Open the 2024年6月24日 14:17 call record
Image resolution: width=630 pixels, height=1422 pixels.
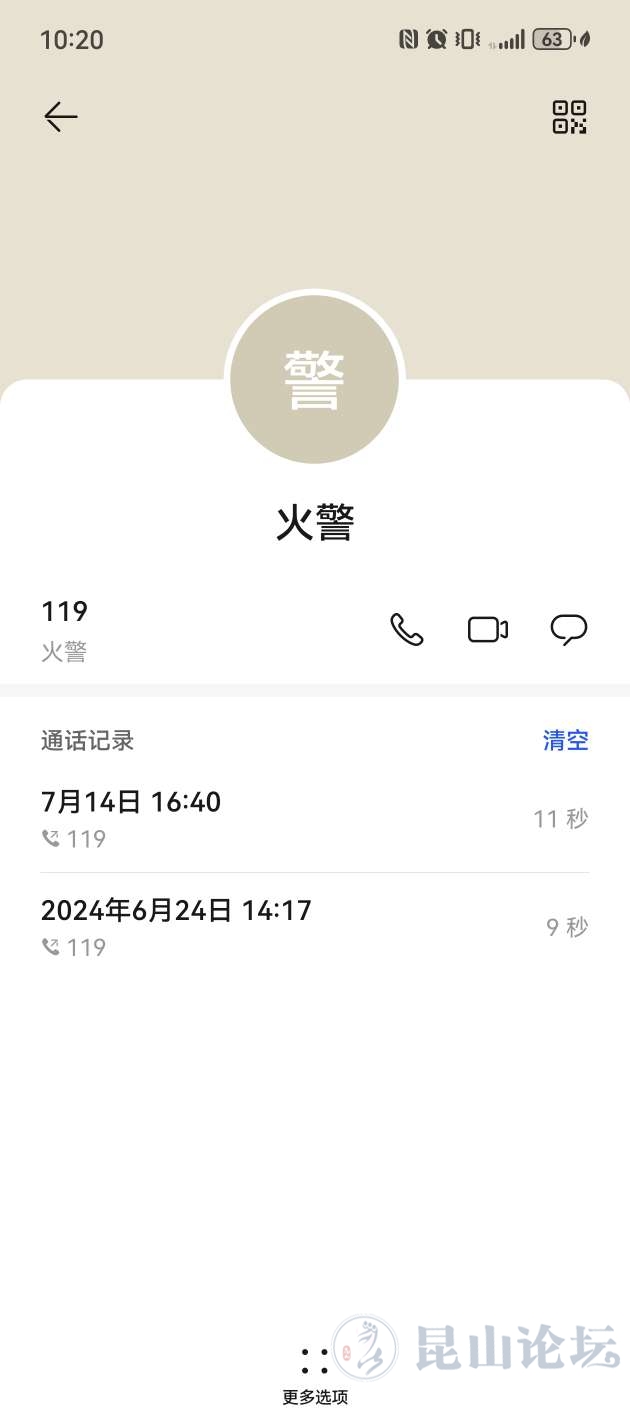click(x=314, y=927)
